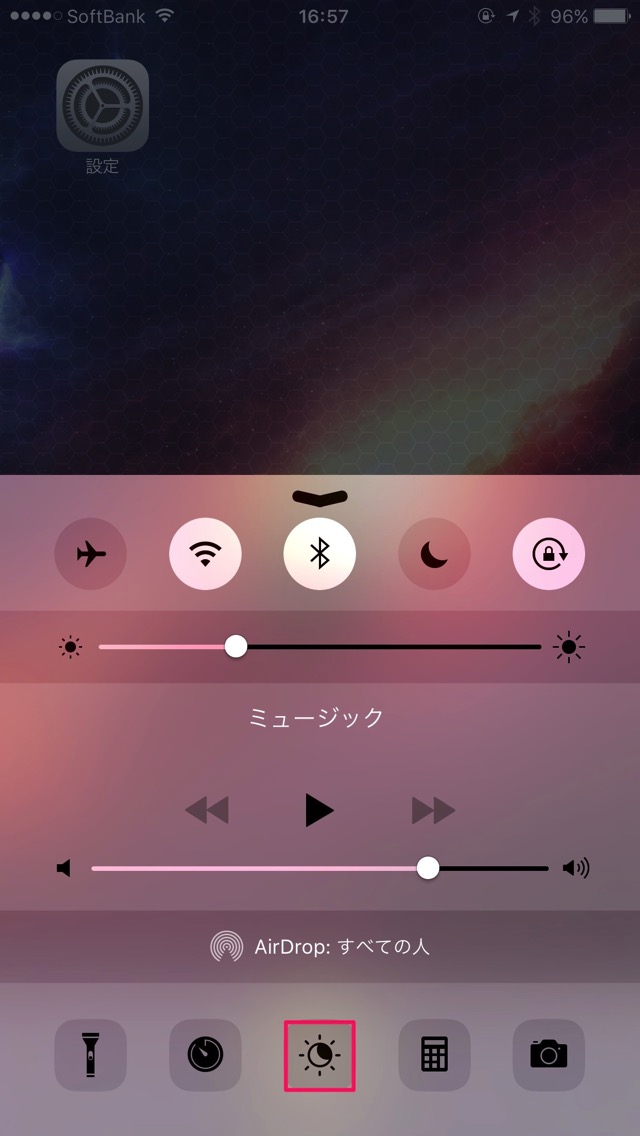This screenshot has width=640, height=1136.
Task: Launch the Camera shortcut
Action: click(549, 1055)
